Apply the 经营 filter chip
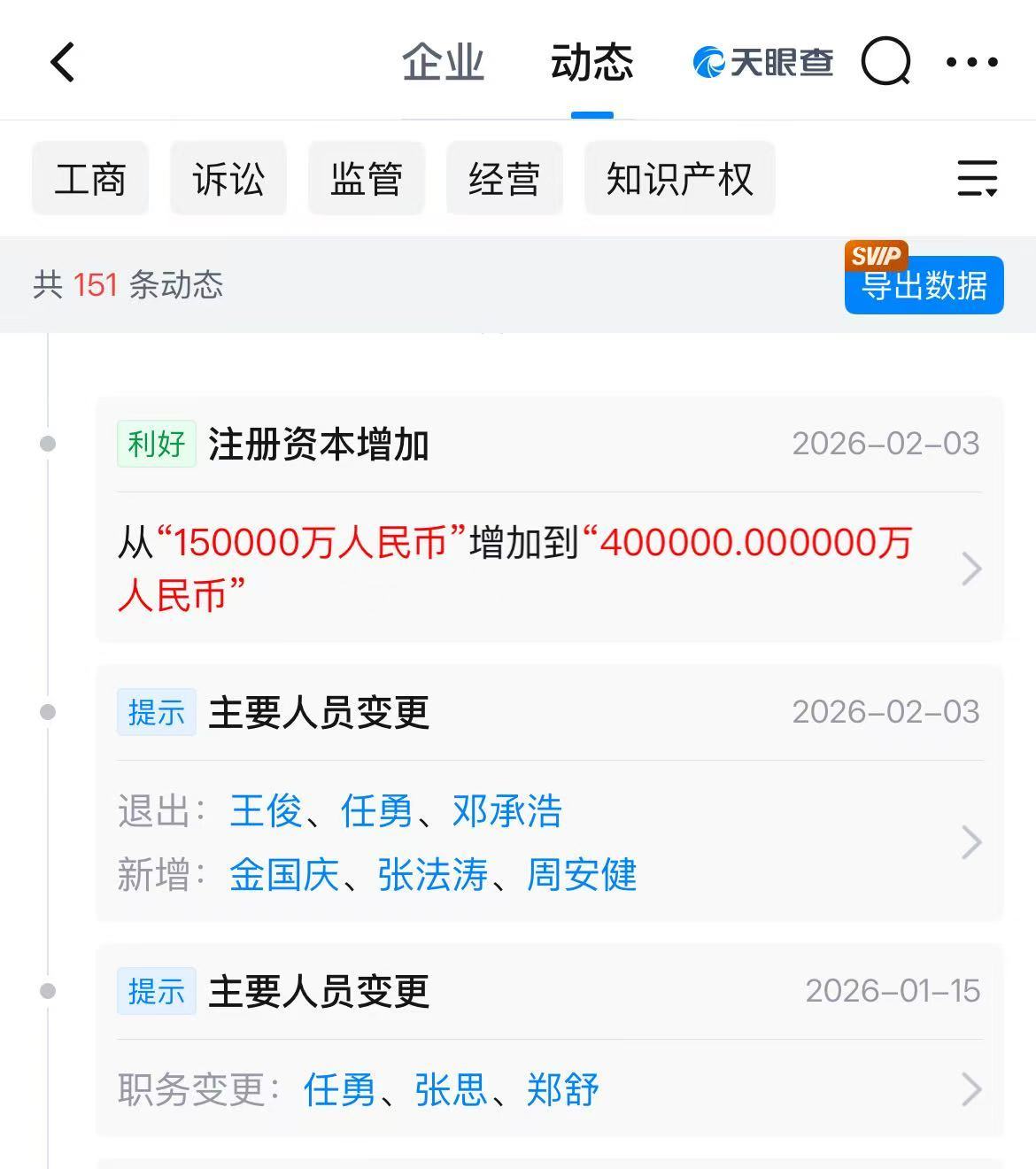Screen dimensions: 1036x1169 [505, 179]
